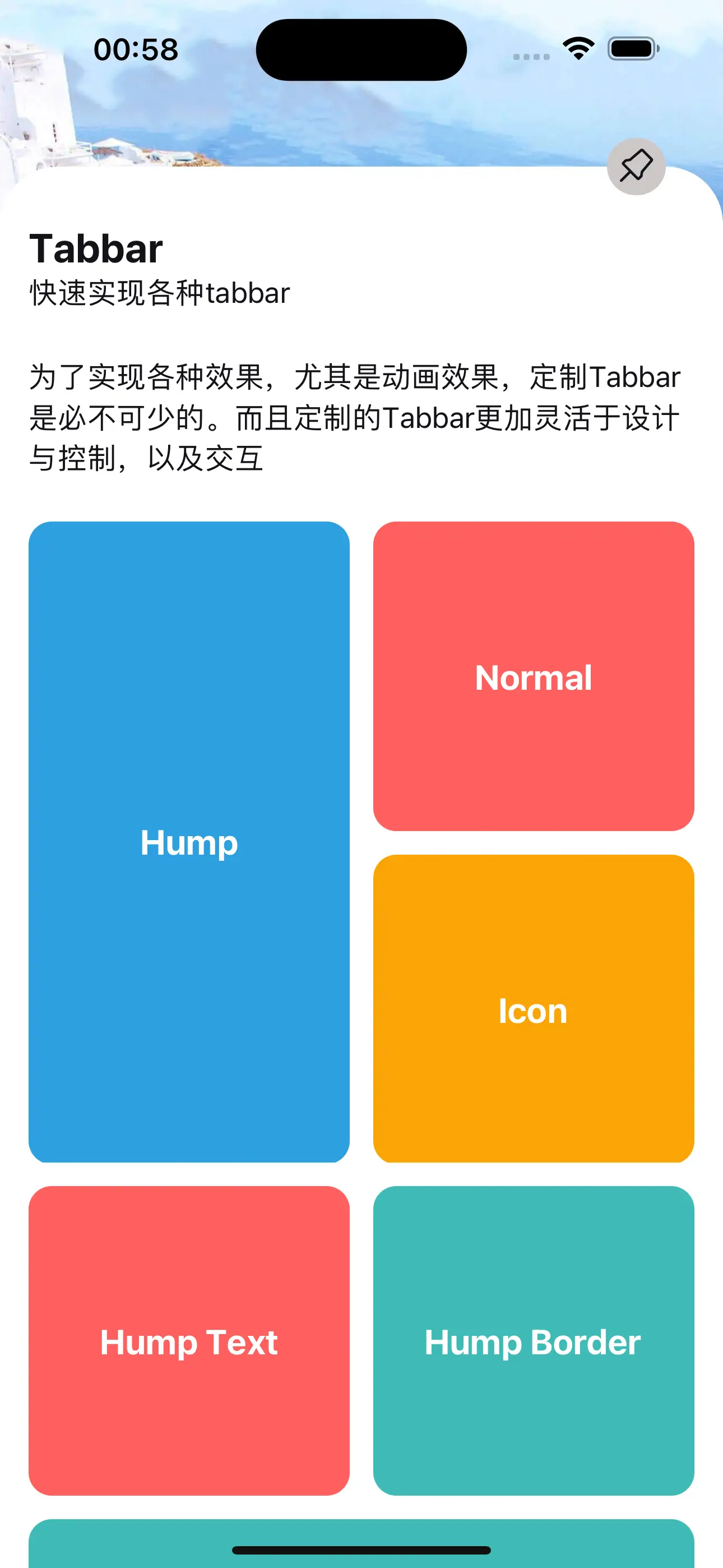Tap the pin icon button
The height and width of the screenshot is (1568, 723).
point(636,166)
